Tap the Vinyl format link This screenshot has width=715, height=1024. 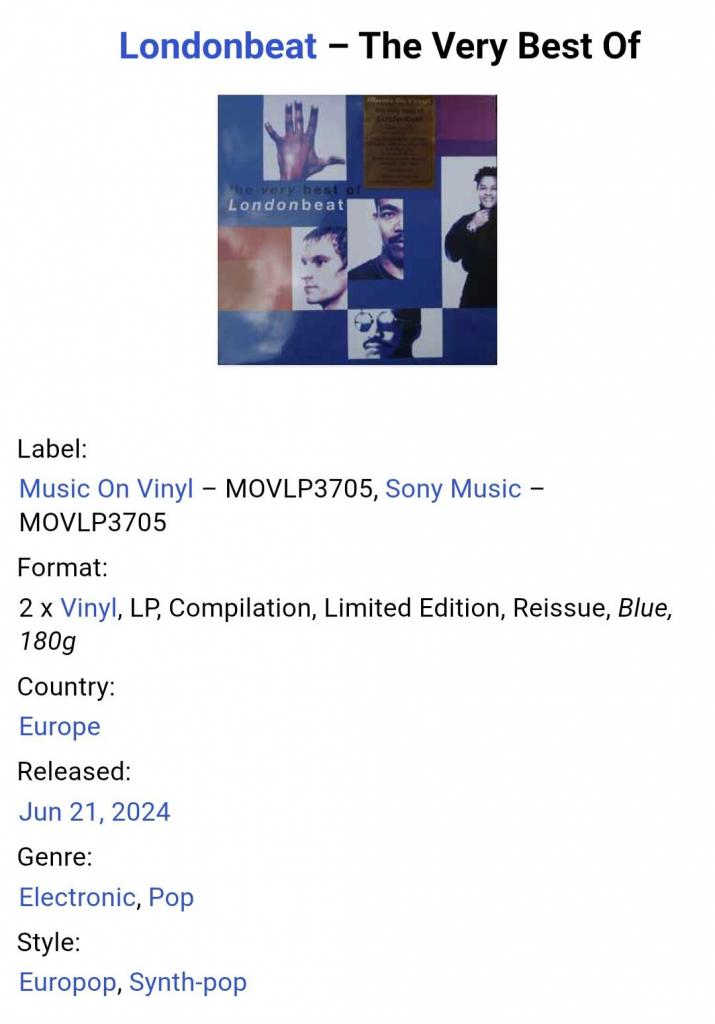coord(88,608)
